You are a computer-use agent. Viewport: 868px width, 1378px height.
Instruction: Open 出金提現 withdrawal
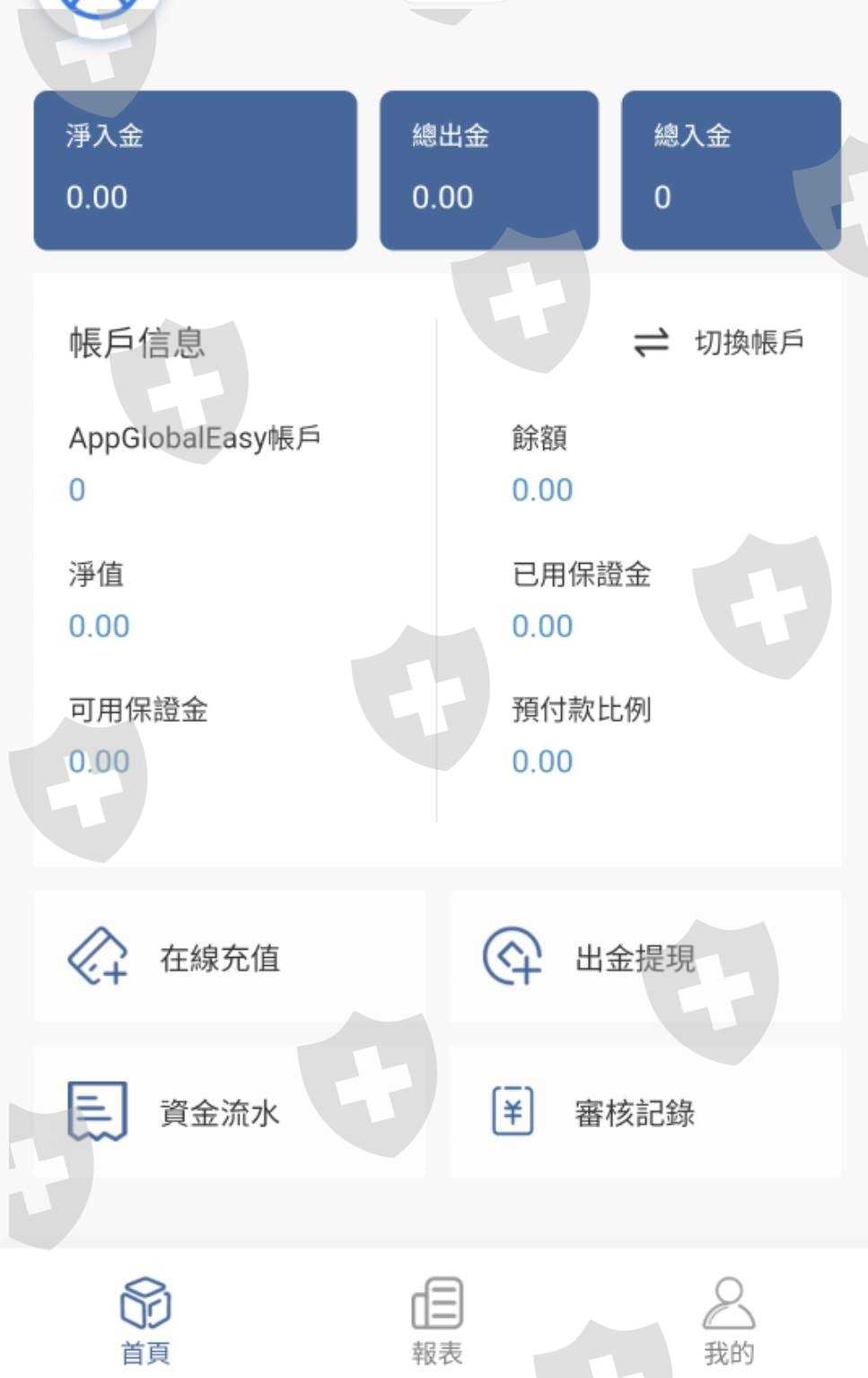point(645,957)
